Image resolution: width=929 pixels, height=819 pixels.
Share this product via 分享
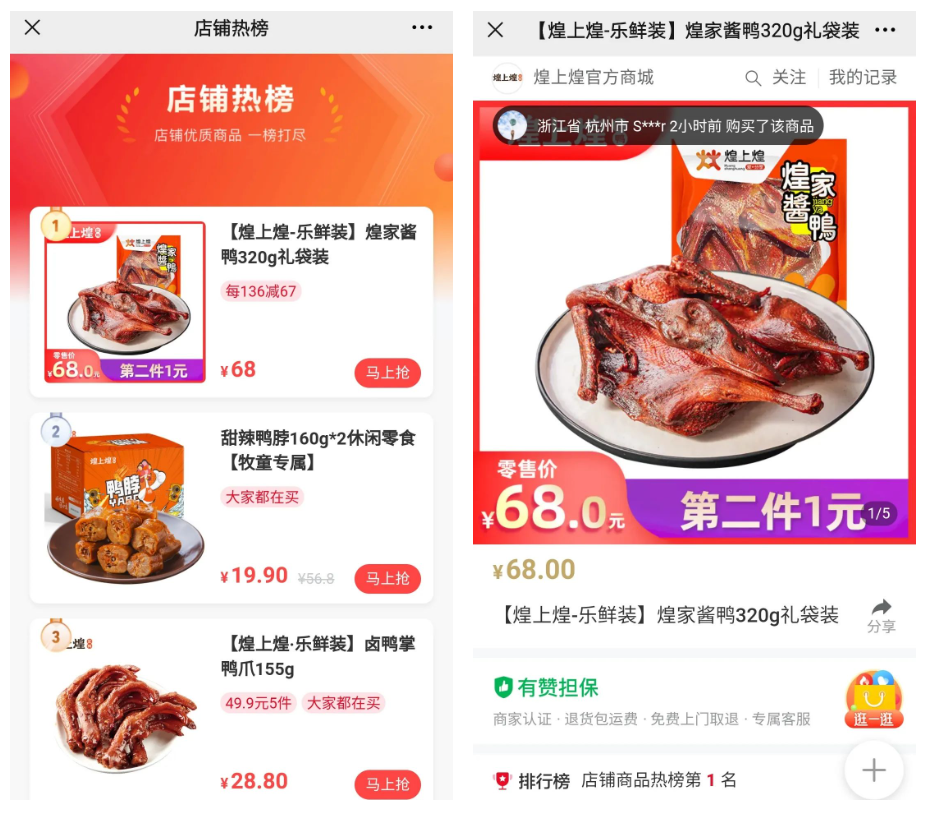(x=881, y=615)
